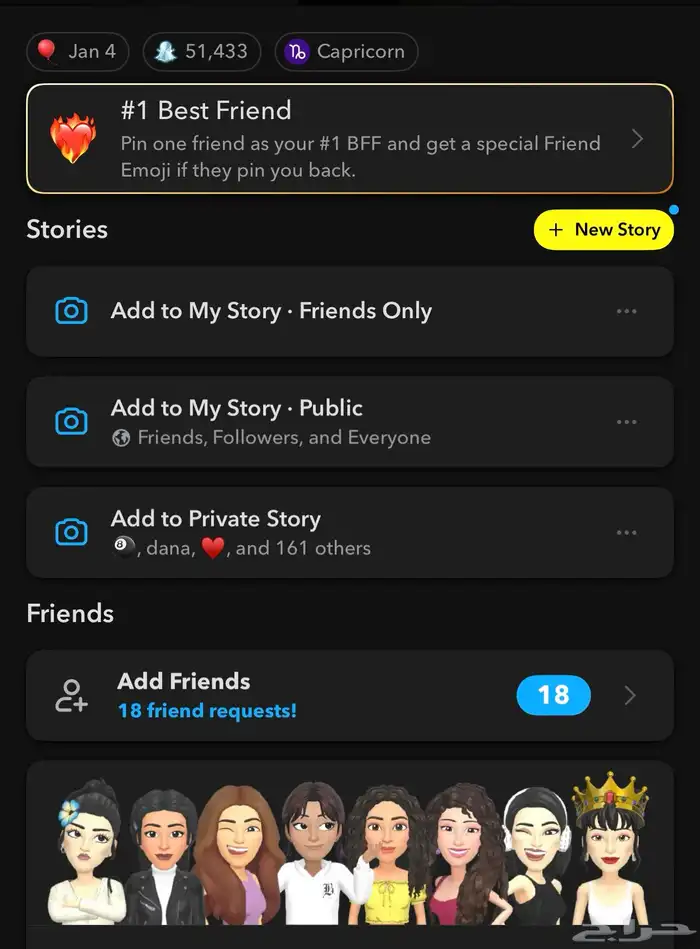This screenshot has width=700, height=949.
Task: Open the #1 Best Friend card
Action: pos(349,138)
